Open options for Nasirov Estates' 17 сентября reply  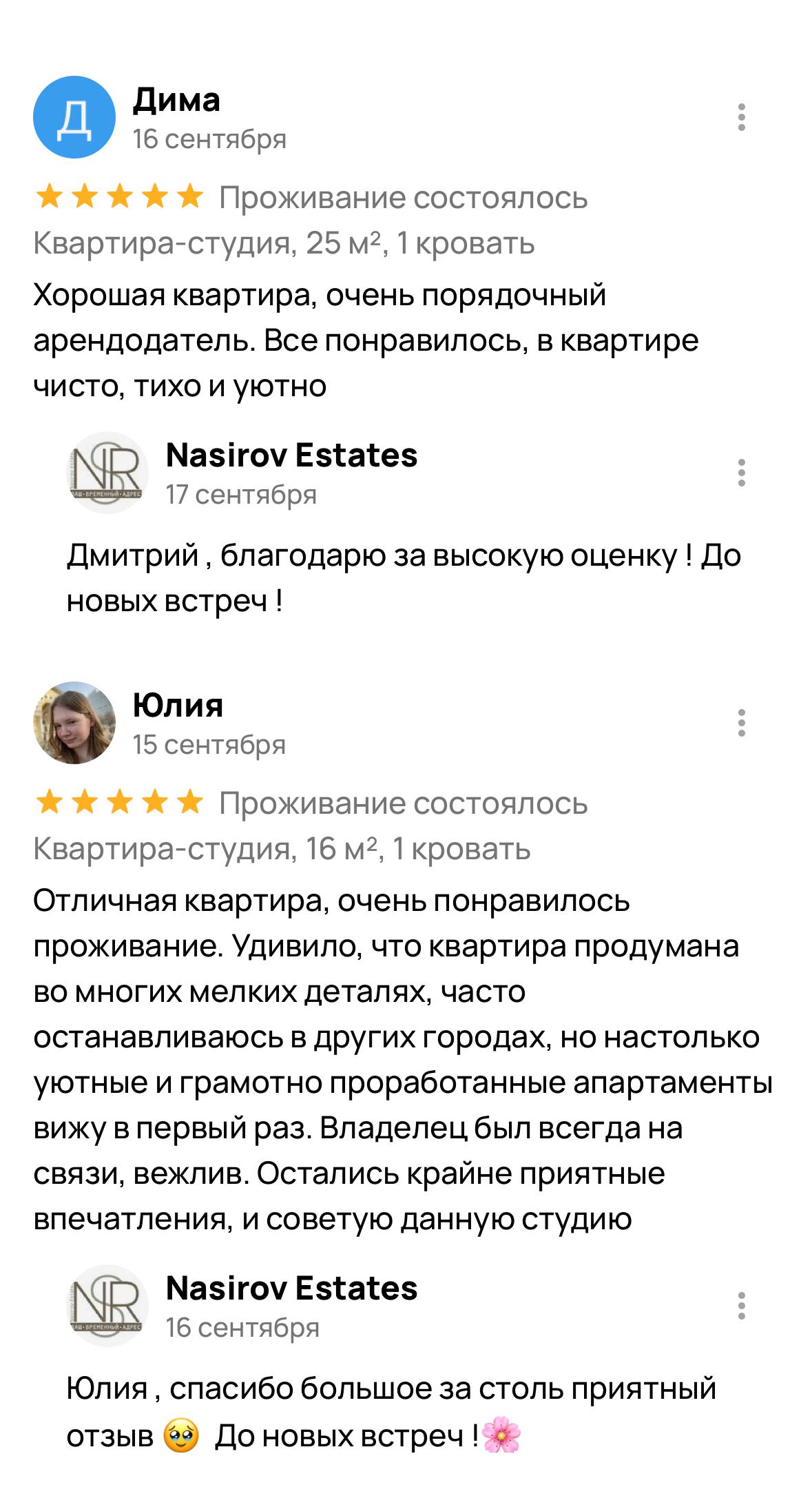[x=741, y=473]
